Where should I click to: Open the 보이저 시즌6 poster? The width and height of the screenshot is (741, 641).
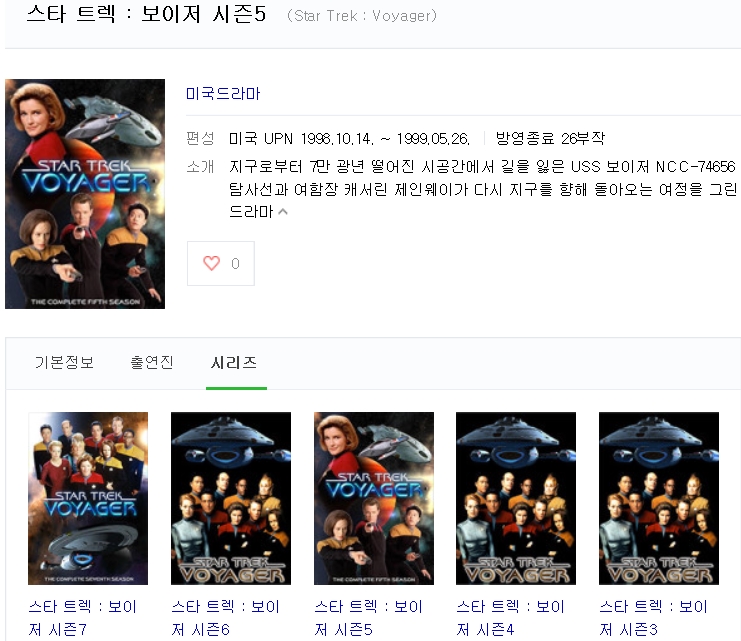click(231, 498)
